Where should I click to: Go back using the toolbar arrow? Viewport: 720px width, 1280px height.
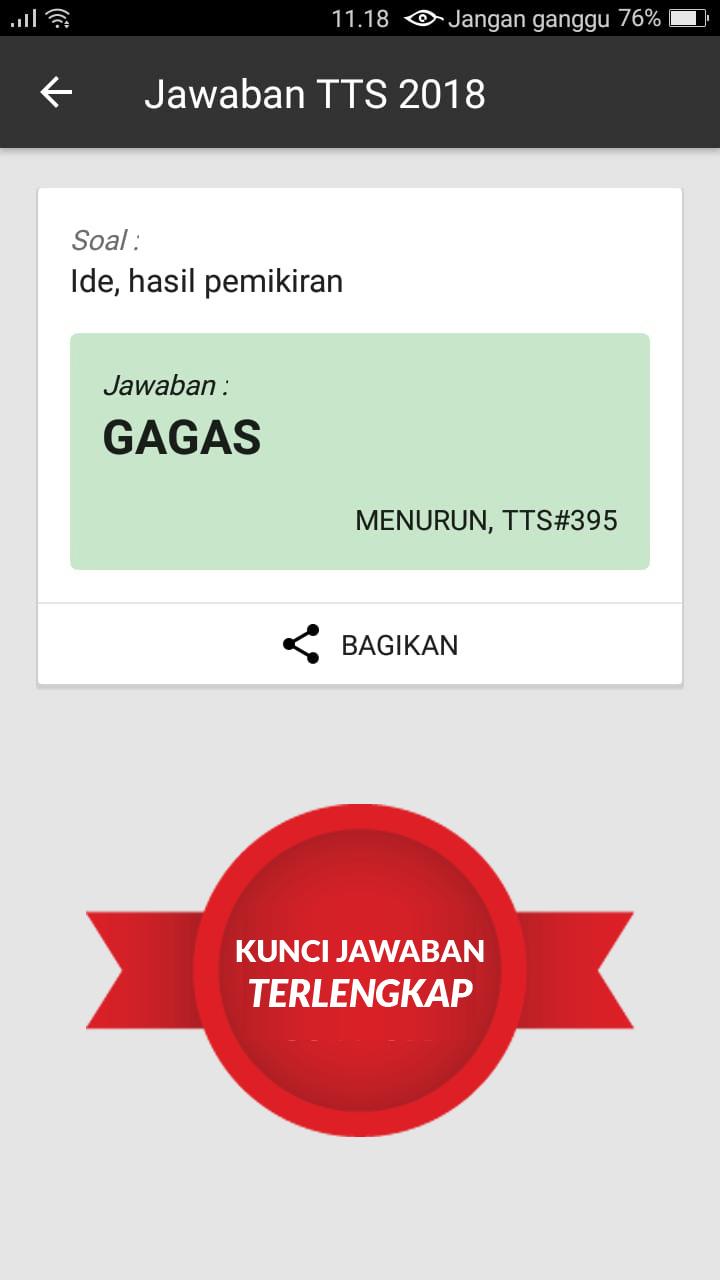click(56, 93)
